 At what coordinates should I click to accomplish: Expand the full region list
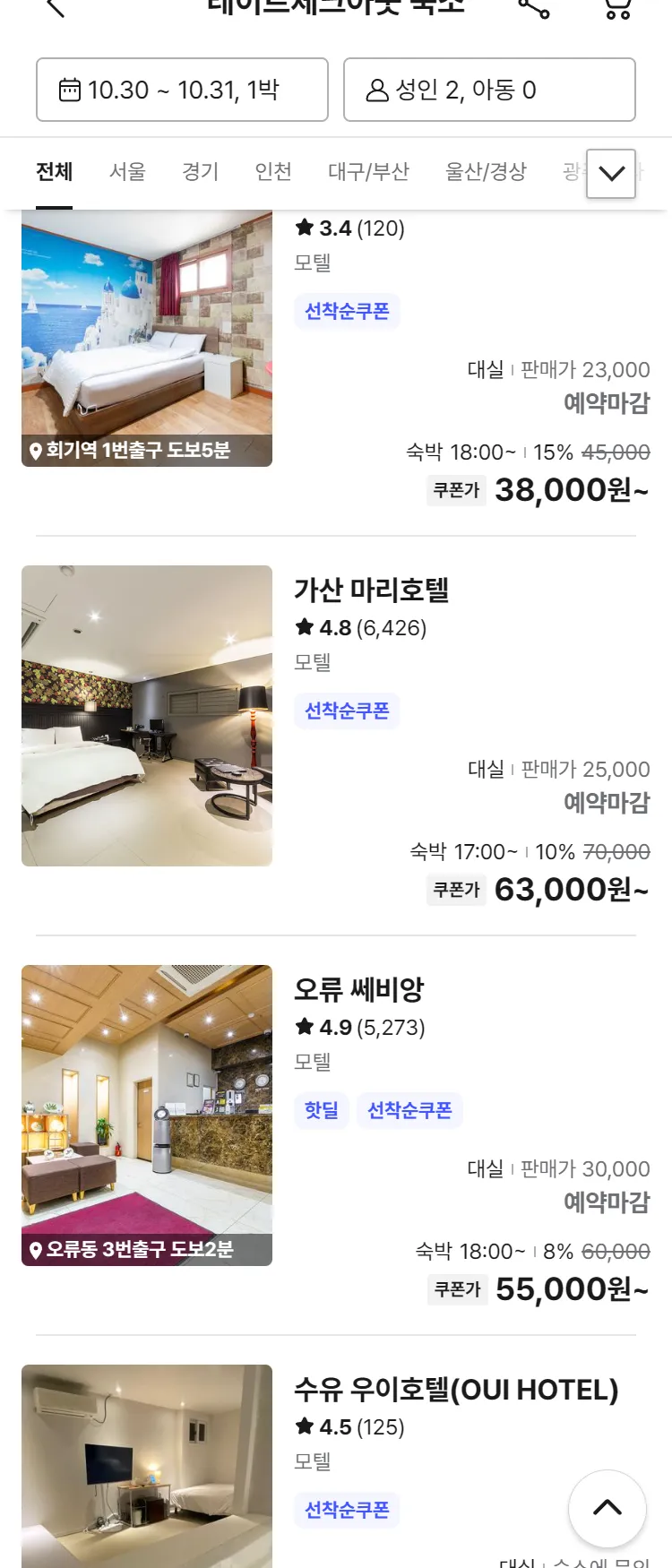(611, 173)
